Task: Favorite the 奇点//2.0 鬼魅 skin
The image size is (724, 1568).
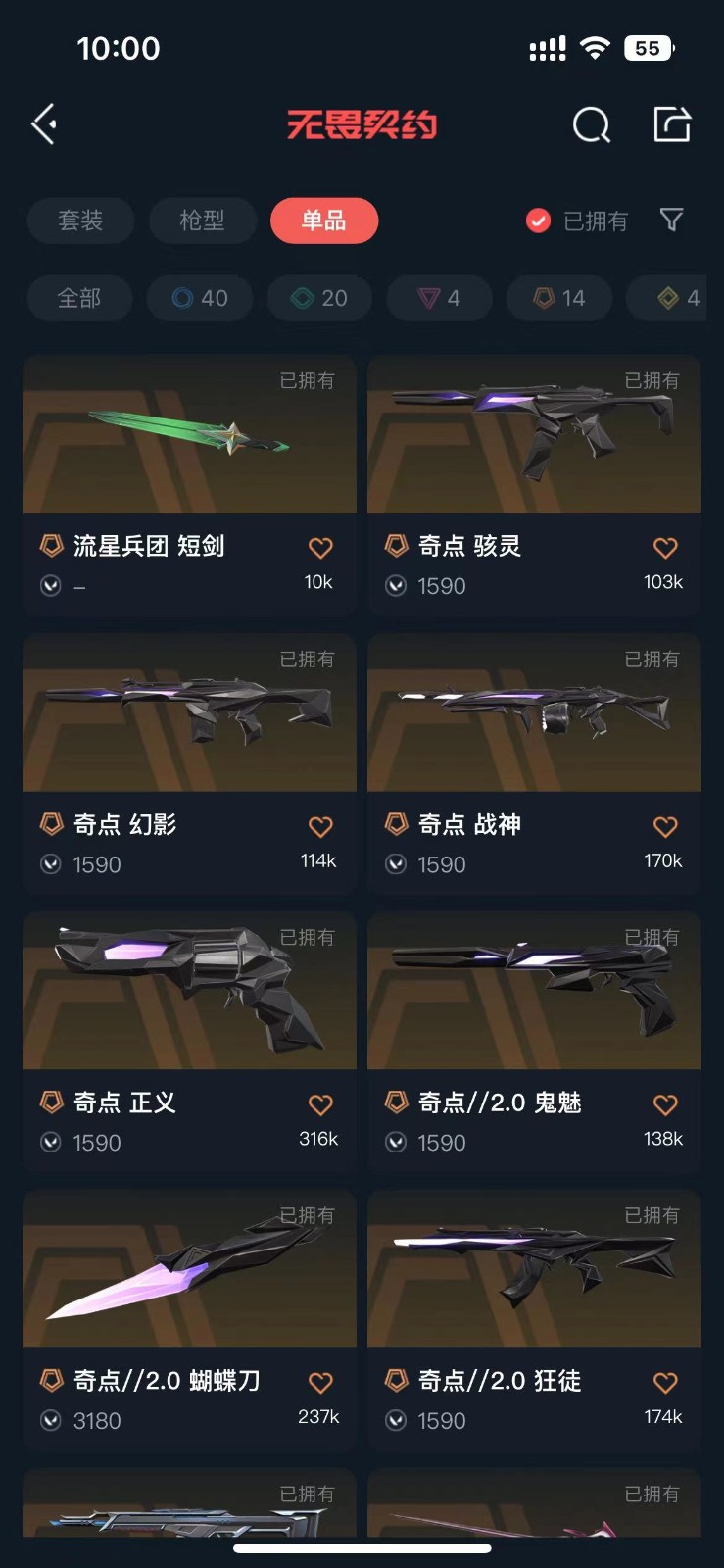Action: click(665, 1105)
